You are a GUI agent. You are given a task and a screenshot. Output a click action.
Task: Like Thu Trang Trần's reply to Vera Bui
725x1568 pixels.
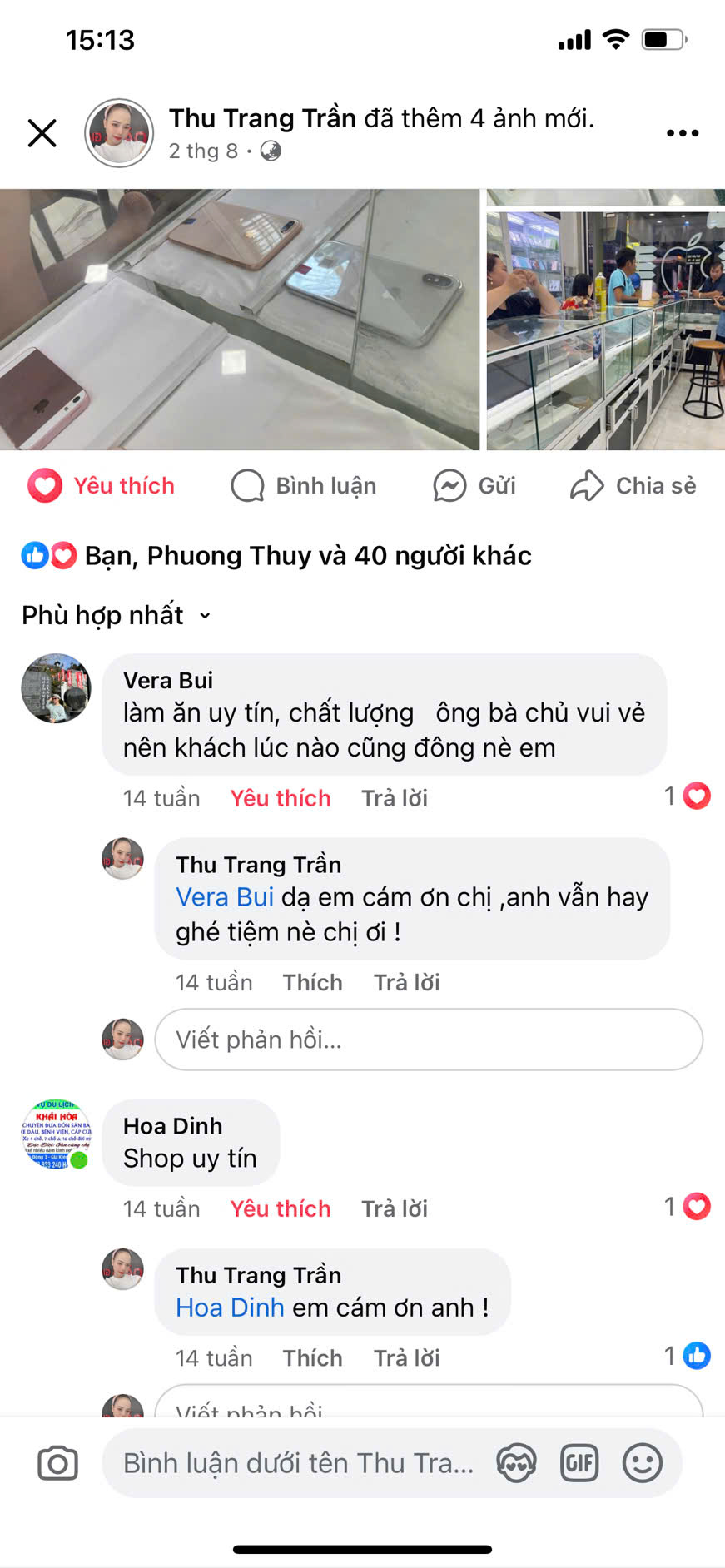click(312, 983)
